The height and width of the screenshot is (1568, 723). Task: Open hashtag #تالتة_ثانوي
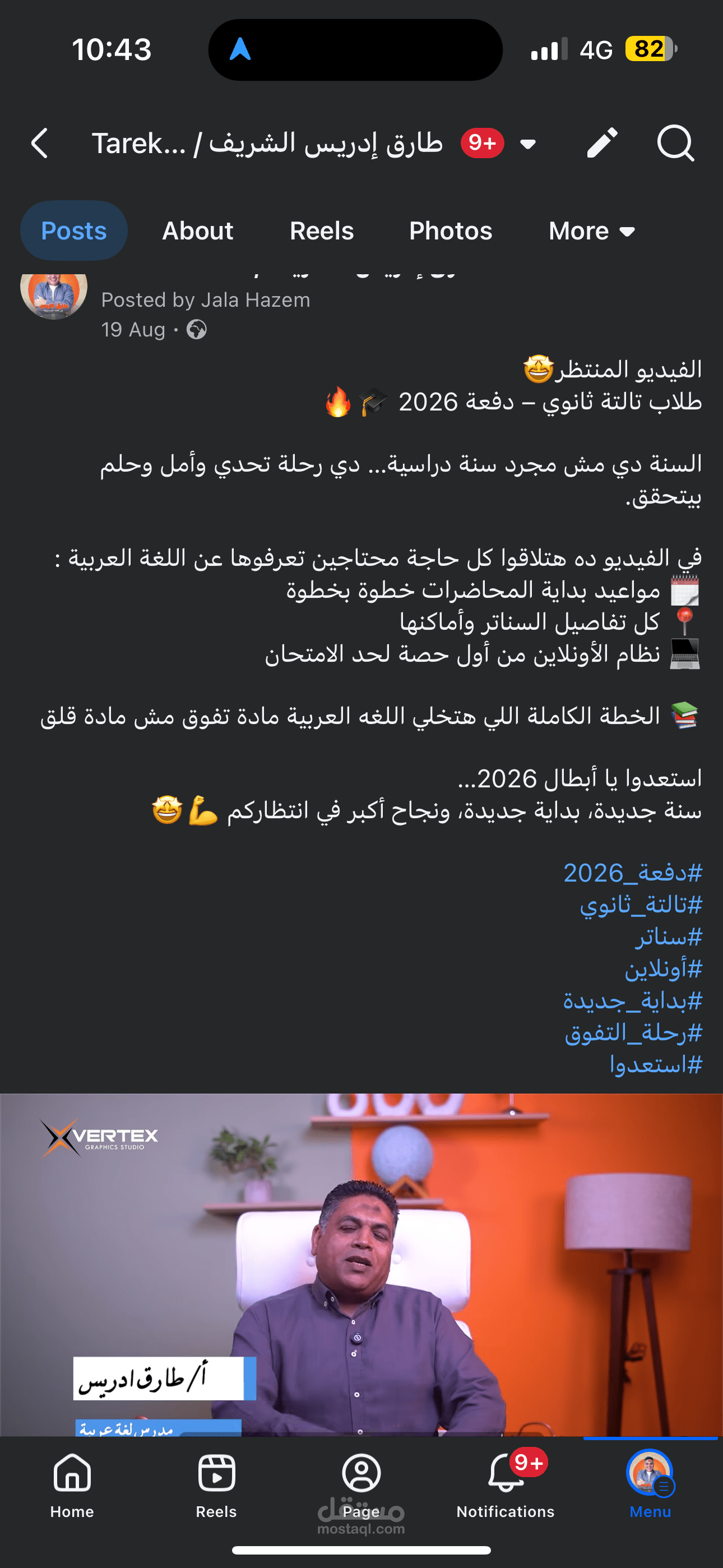(640, 905)
